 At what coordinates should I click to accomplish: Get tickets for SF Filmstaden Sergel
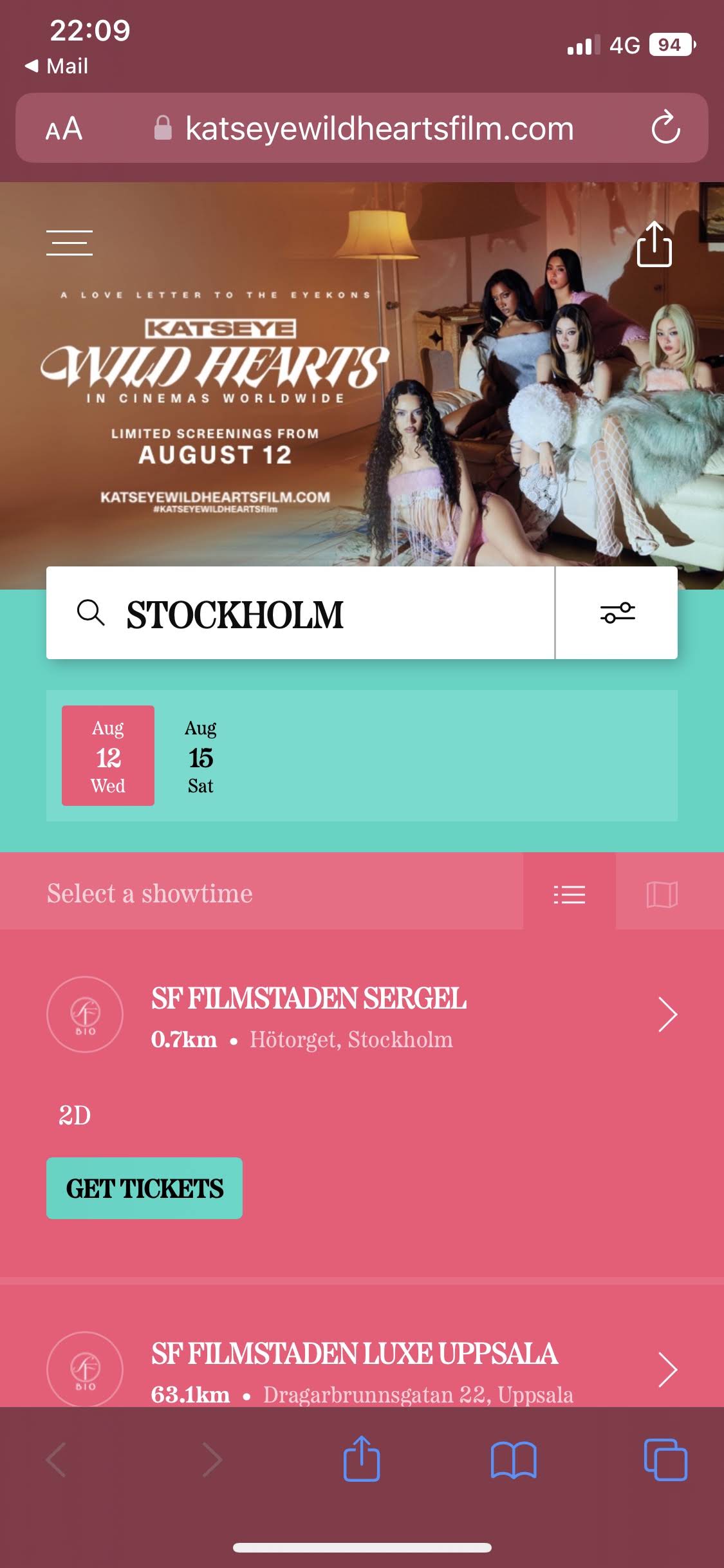(x=144, y=1188)
